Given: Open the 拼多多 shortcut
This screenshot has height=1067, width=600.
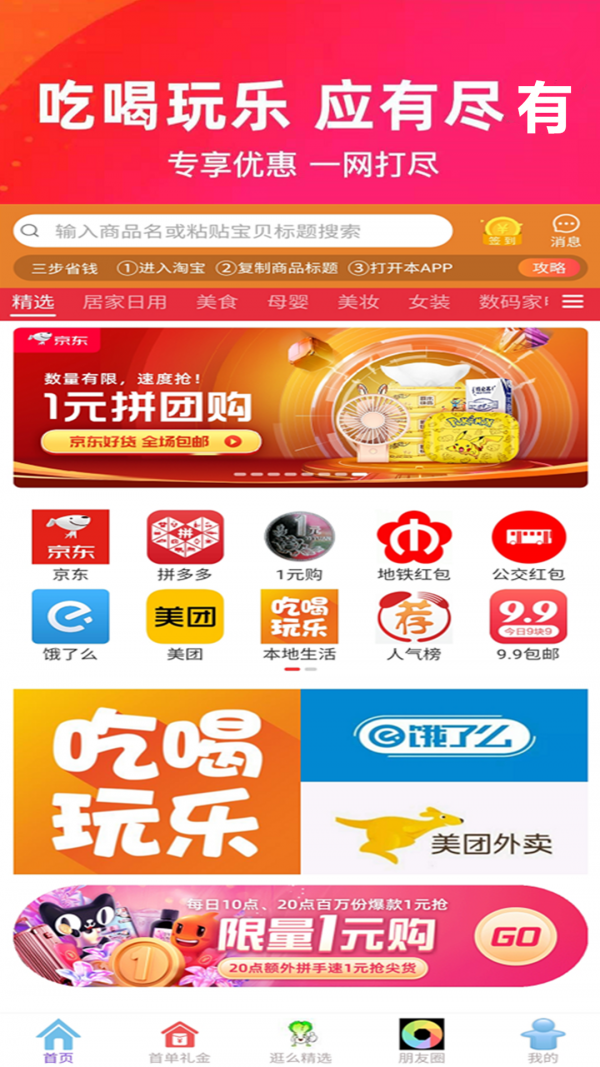Looking at the screenshot, I should click(x=185, y=545).
